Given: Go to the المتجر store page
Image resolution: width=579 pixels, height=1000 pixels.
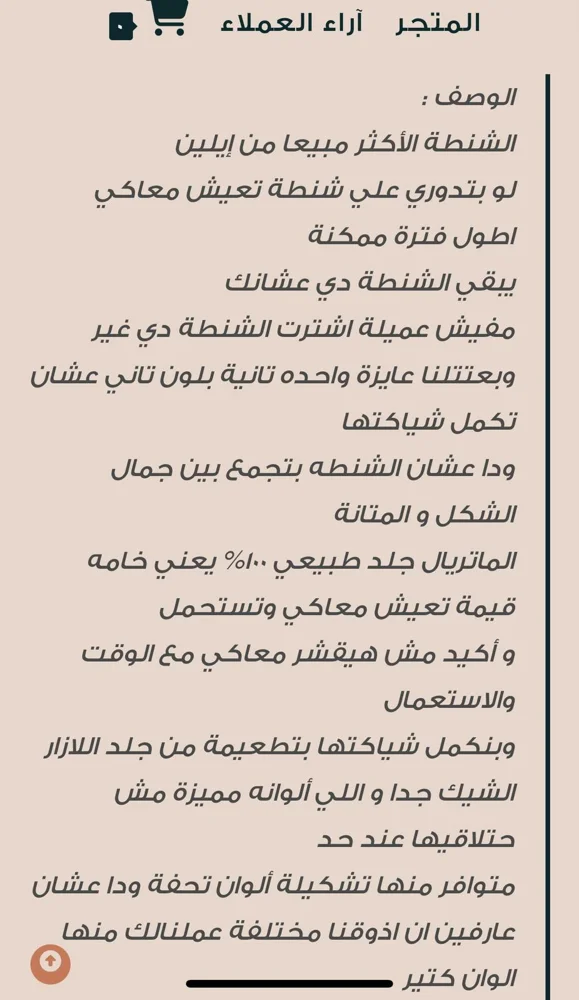Looking at the screenshot, I should pyautogui.click(x=437, y=24).
